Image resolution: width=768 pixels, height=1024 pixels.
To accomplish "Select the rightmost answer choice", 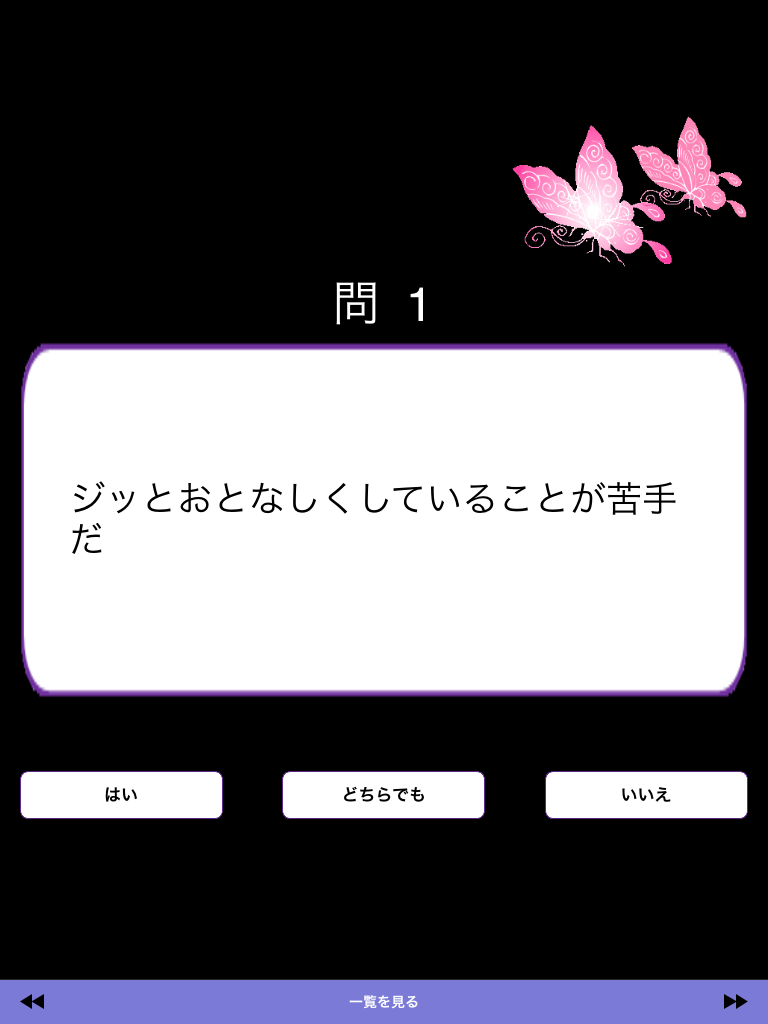I will (x=645, y=794).
